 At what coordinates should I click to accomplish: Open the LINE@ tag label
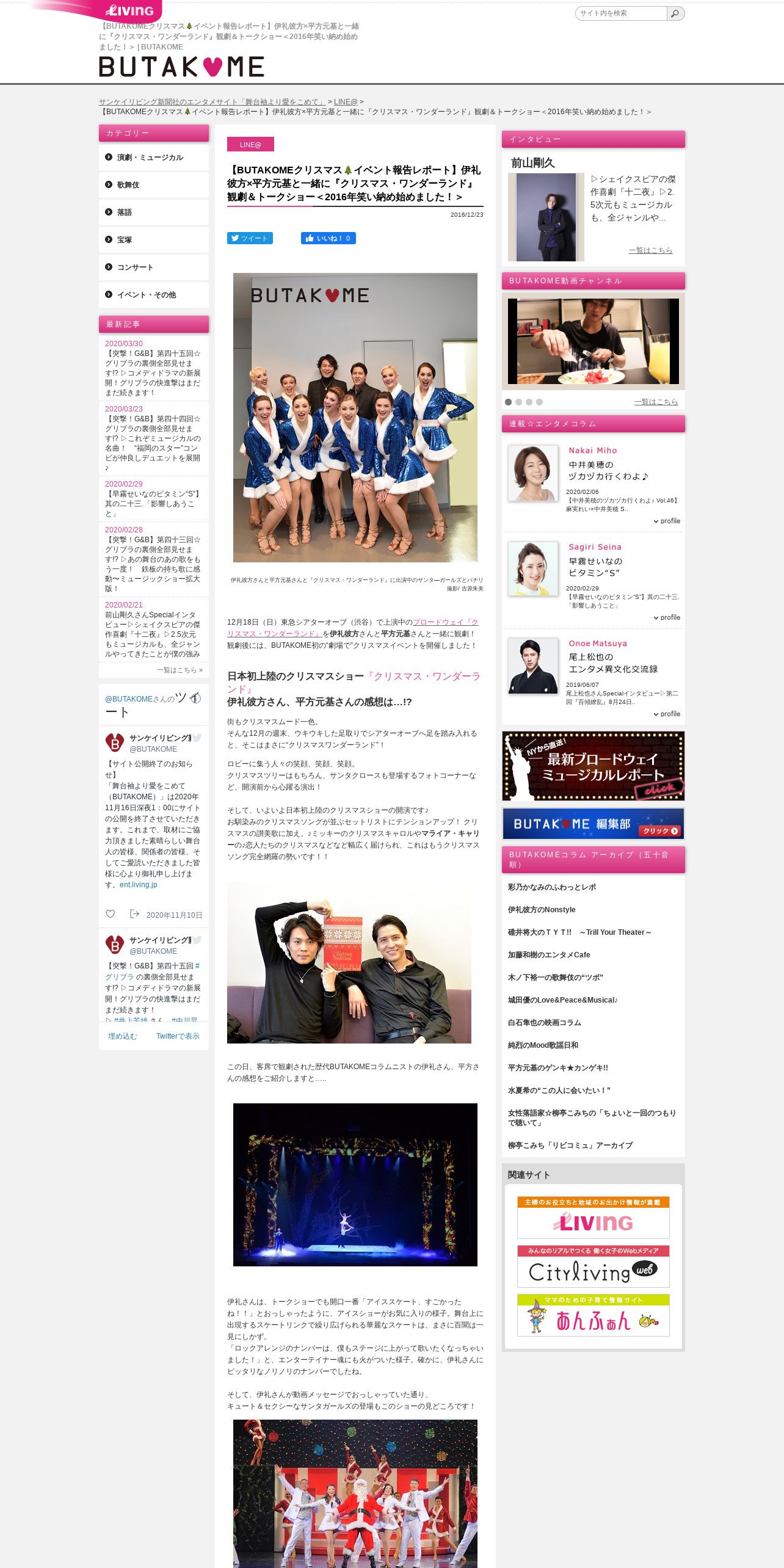click(x=250, y=144)
